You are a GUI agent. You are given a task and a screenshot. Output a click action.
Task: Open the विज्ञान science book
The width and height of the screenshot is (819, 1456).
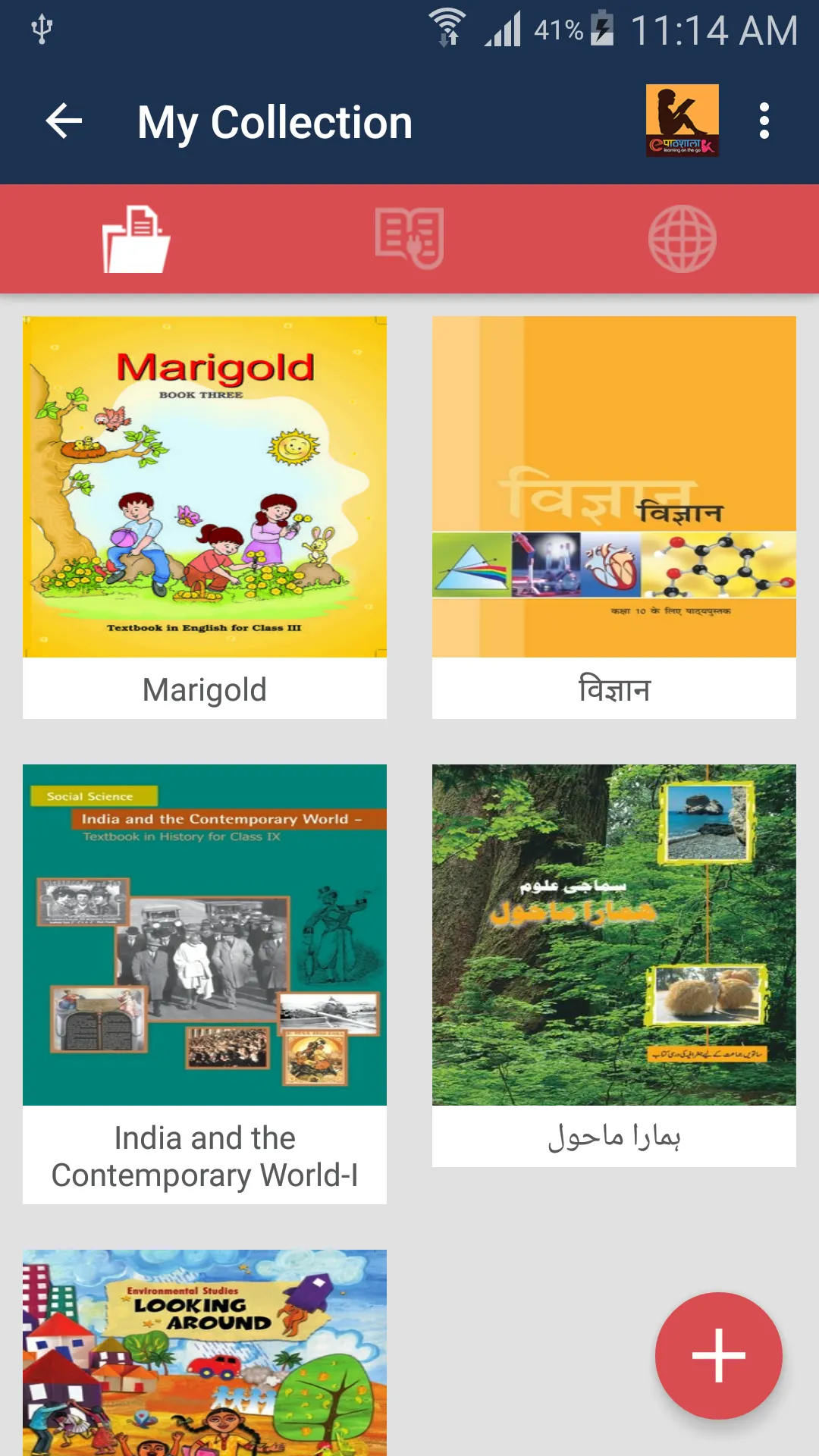pos(614,517)
